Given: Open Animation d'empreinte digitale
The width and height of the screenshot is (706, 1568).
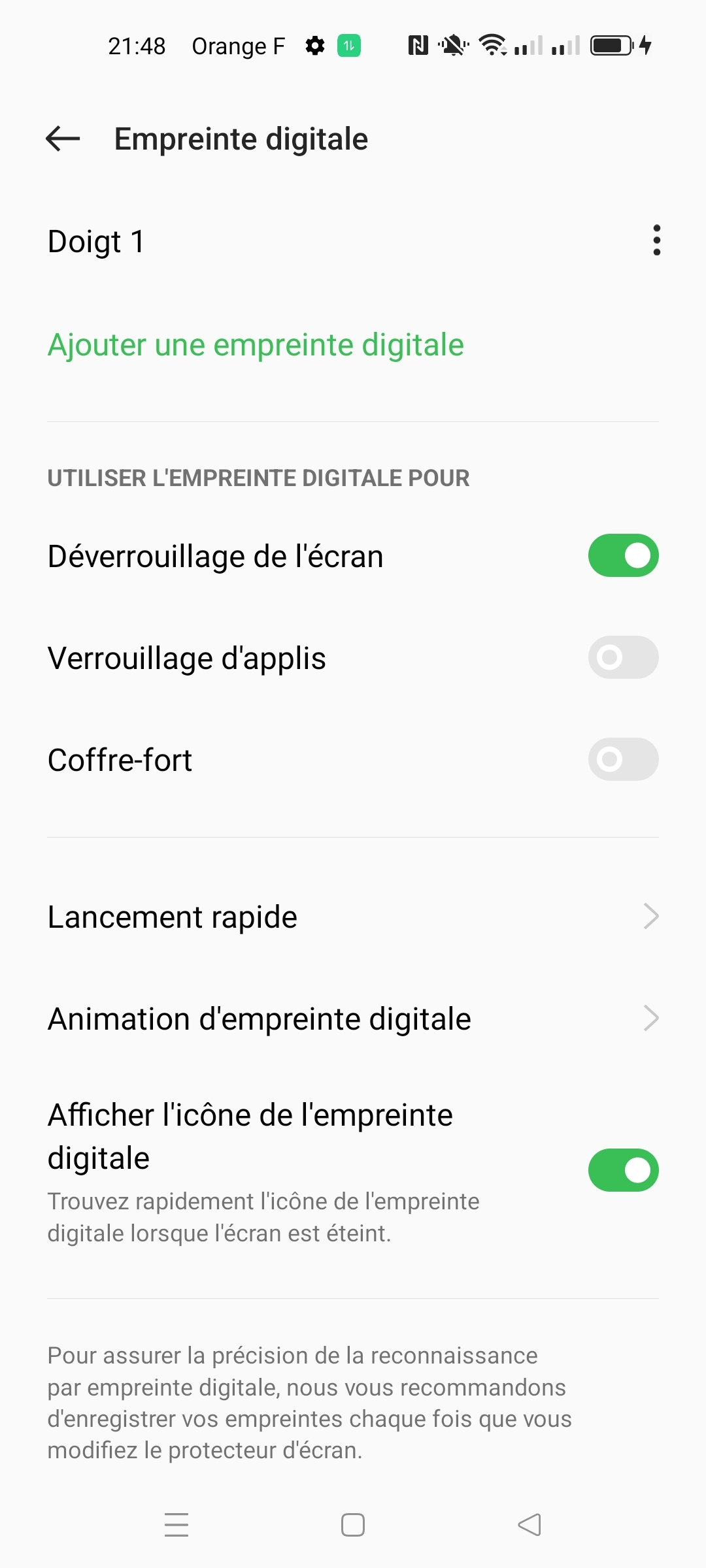Looking at the screenshot, I should (x=353, y=1019).
